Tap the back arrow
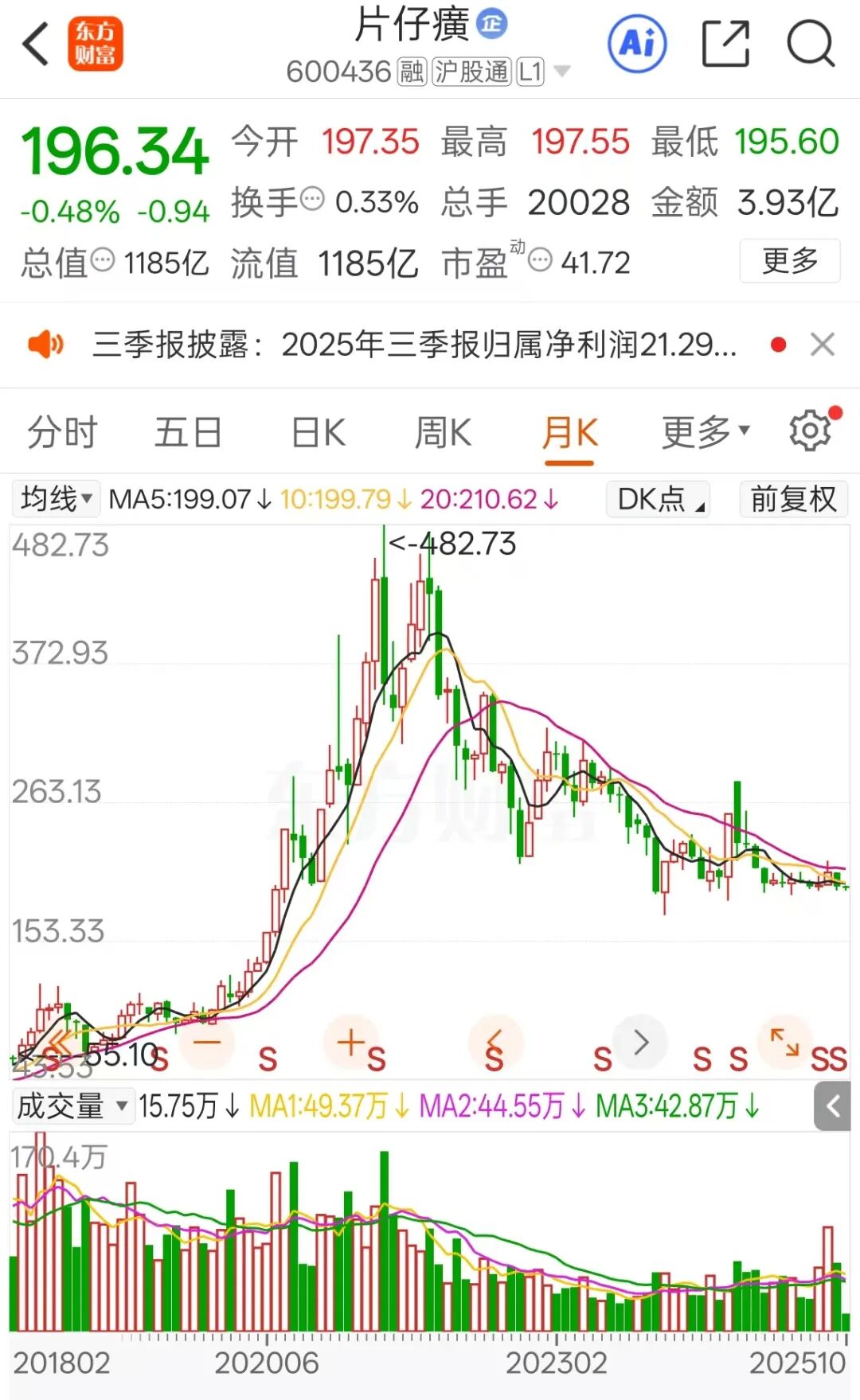The height and width of the screenshot is (1400, 860). (x=36, y=44)
